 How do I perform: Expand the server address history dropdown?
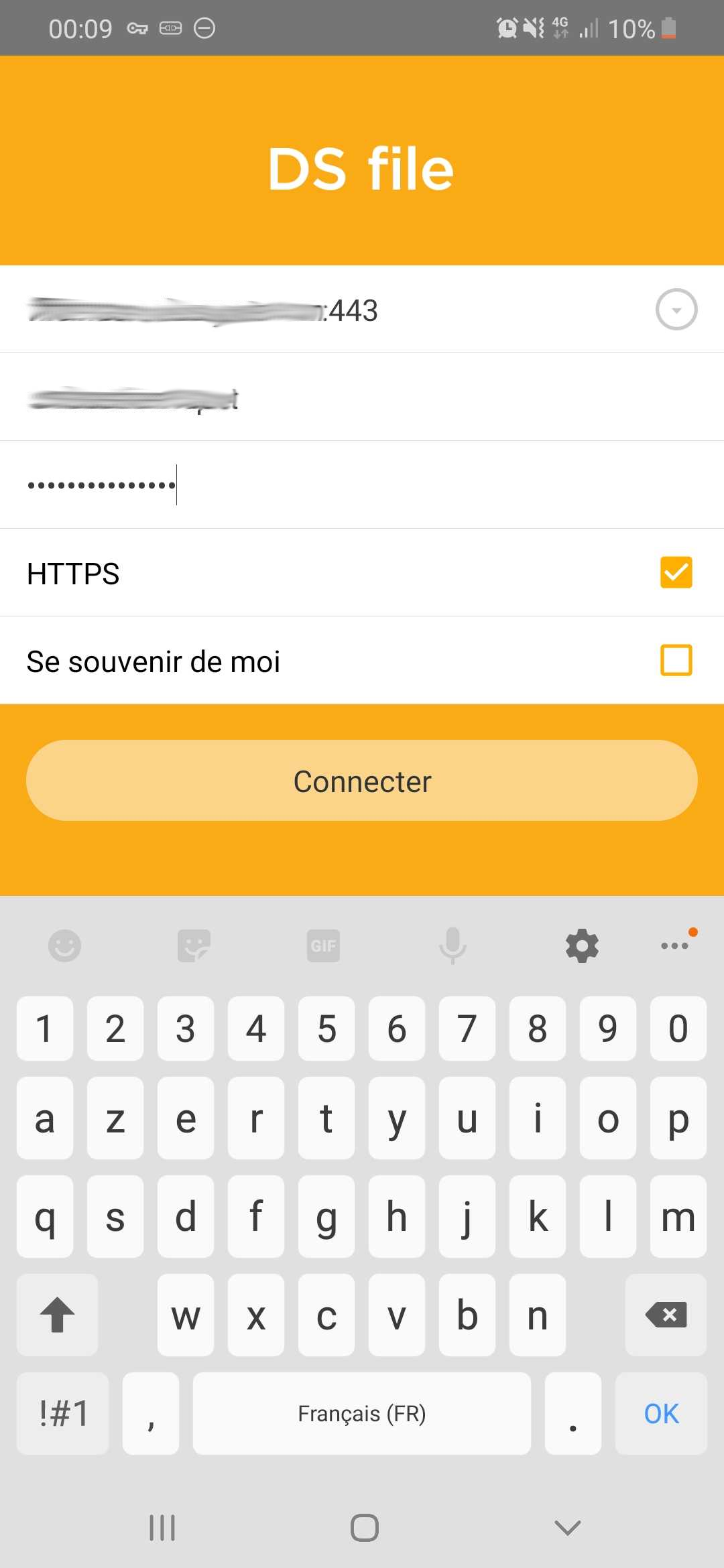pyautogui.click(x=676, y=310)
